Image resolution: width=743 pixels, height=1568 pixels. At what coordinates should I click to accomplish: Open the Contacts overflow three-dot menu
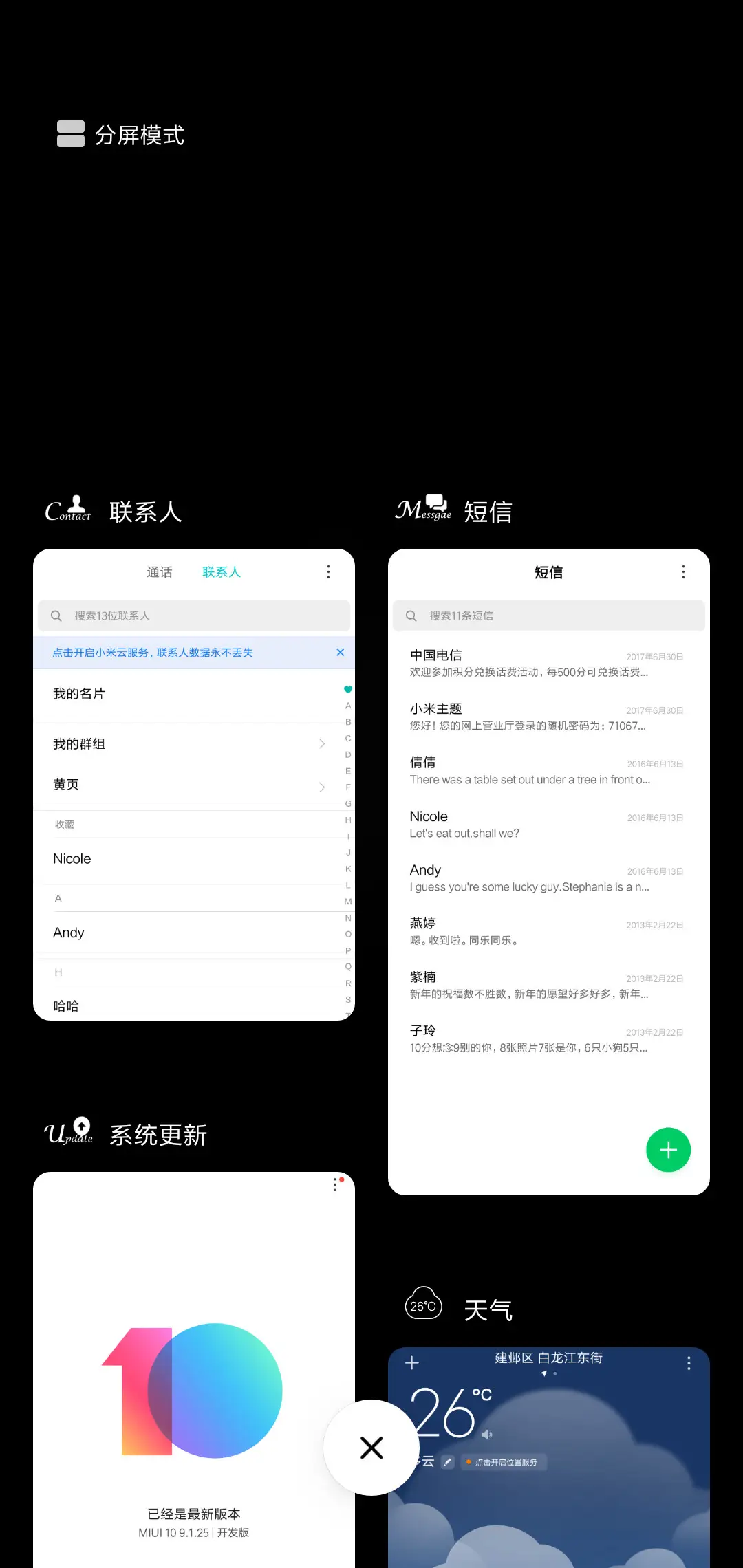click(328, 571)
